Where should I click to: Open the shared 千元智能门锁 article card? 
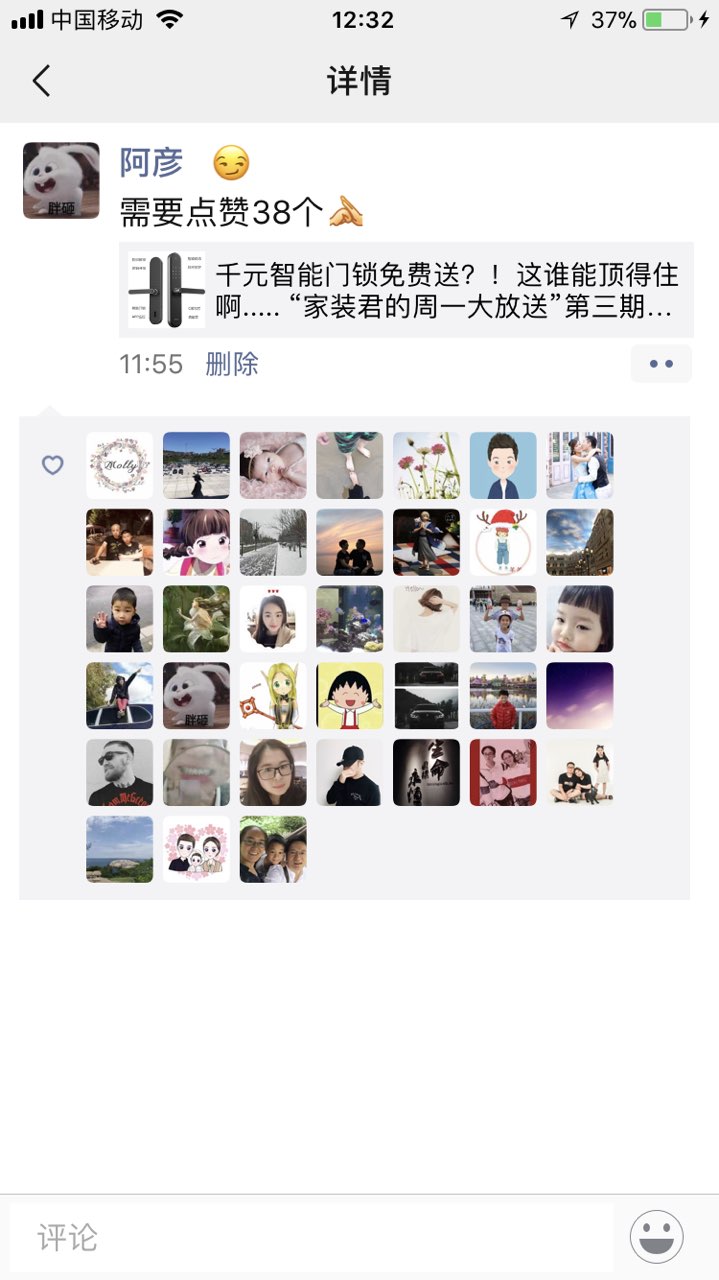coord(405,289)
